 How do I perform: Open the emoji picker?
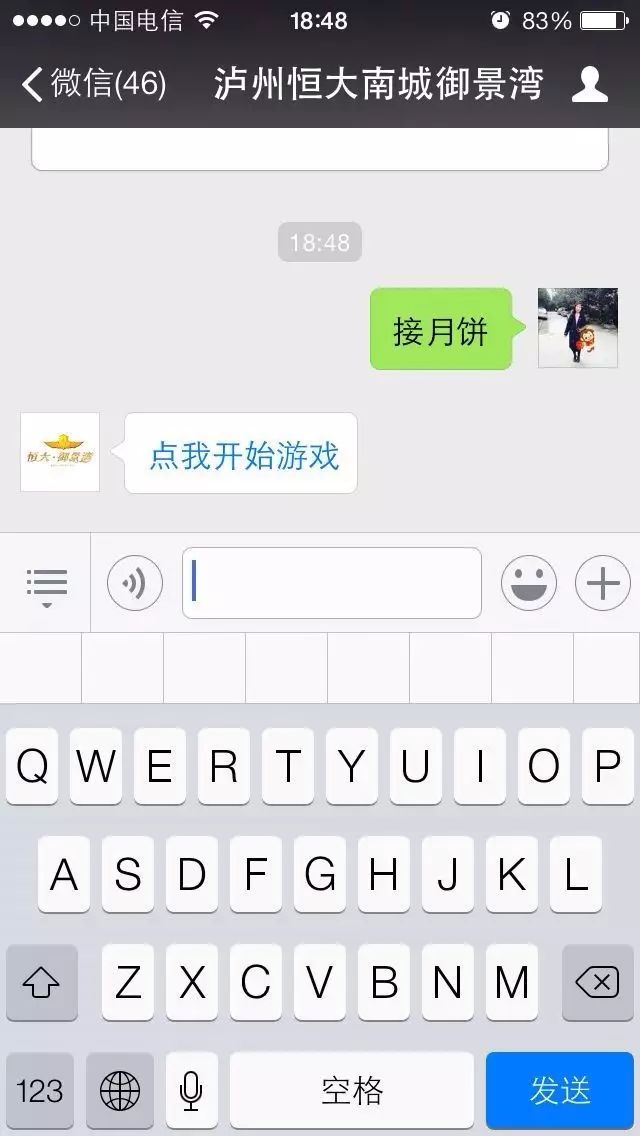point(529,582)
